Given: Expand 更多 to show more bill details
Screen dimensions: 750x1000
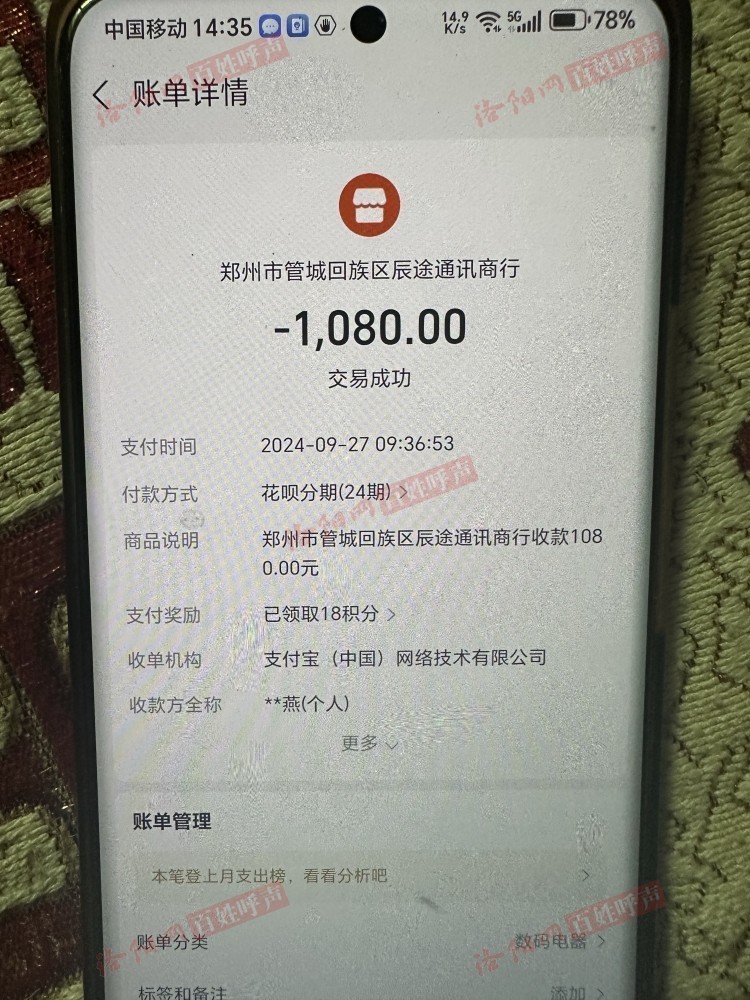Looking at the screenshot, I should pyautogui.click(x=370, y=744).
